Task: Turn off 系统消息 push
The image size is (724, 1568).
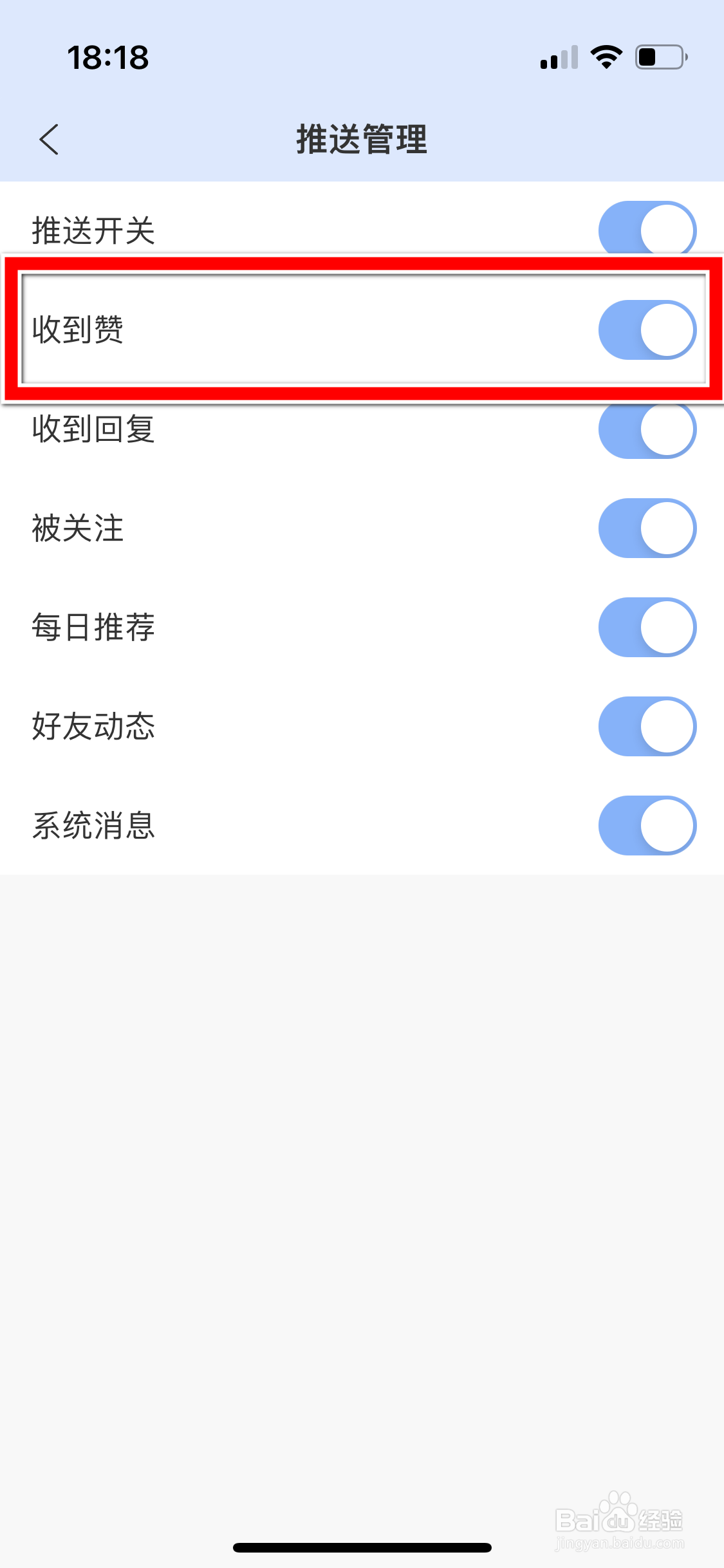Action: tap(647, 825)
